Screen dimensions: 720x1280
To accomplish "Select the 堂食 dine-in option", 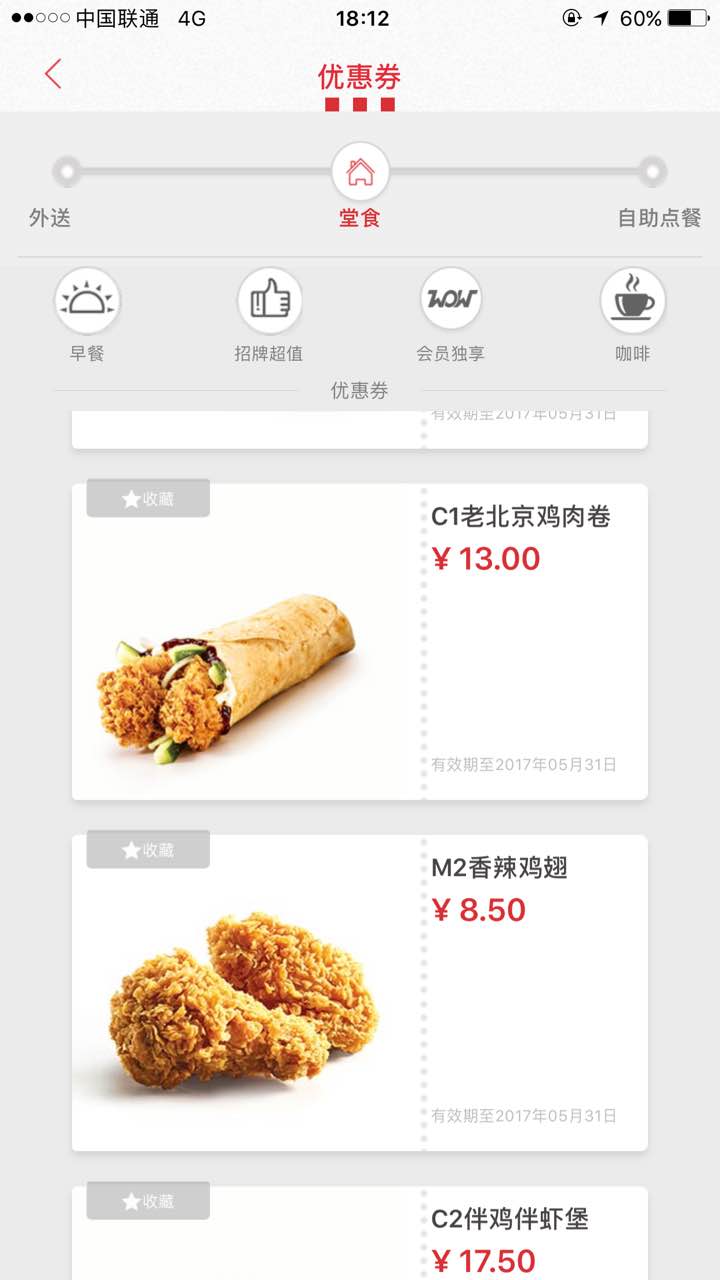I will click(360, 173).
